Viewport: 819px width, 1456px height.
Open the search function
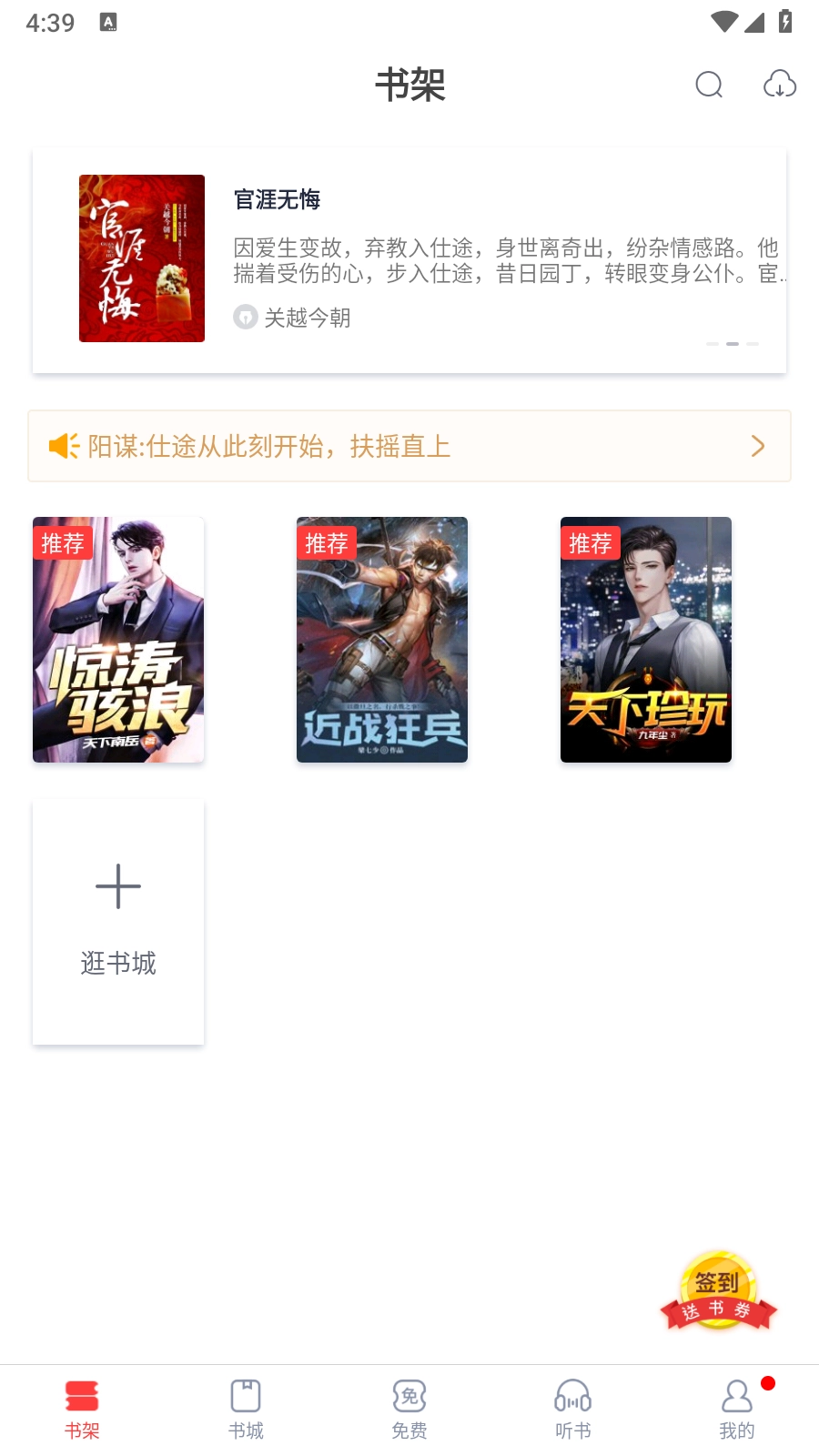coord(709,85)
